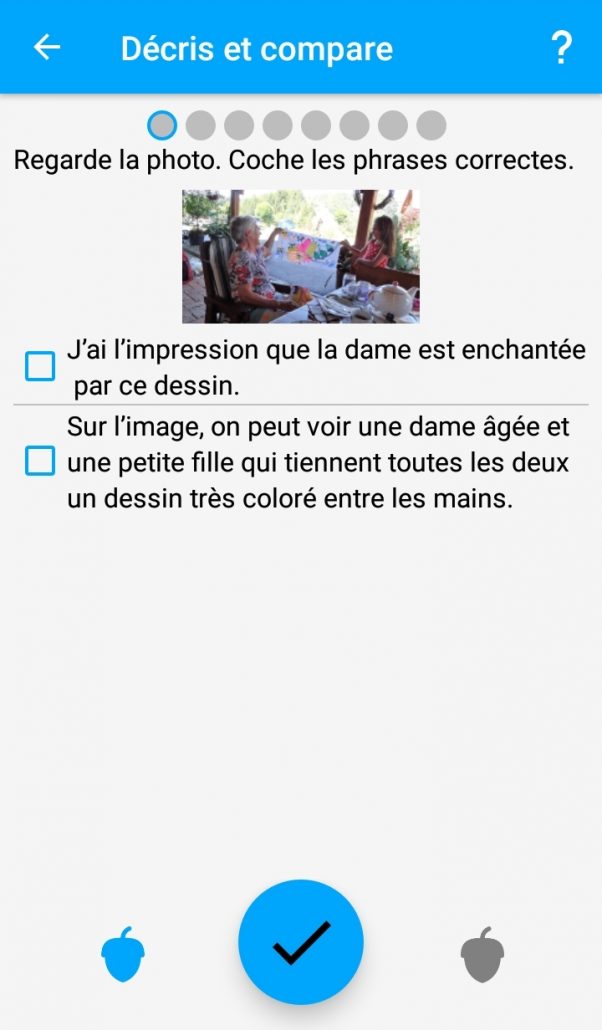Check the 'dame âgée et petite fille' sentence
The image size is (602, 1030).
(40, 461)
